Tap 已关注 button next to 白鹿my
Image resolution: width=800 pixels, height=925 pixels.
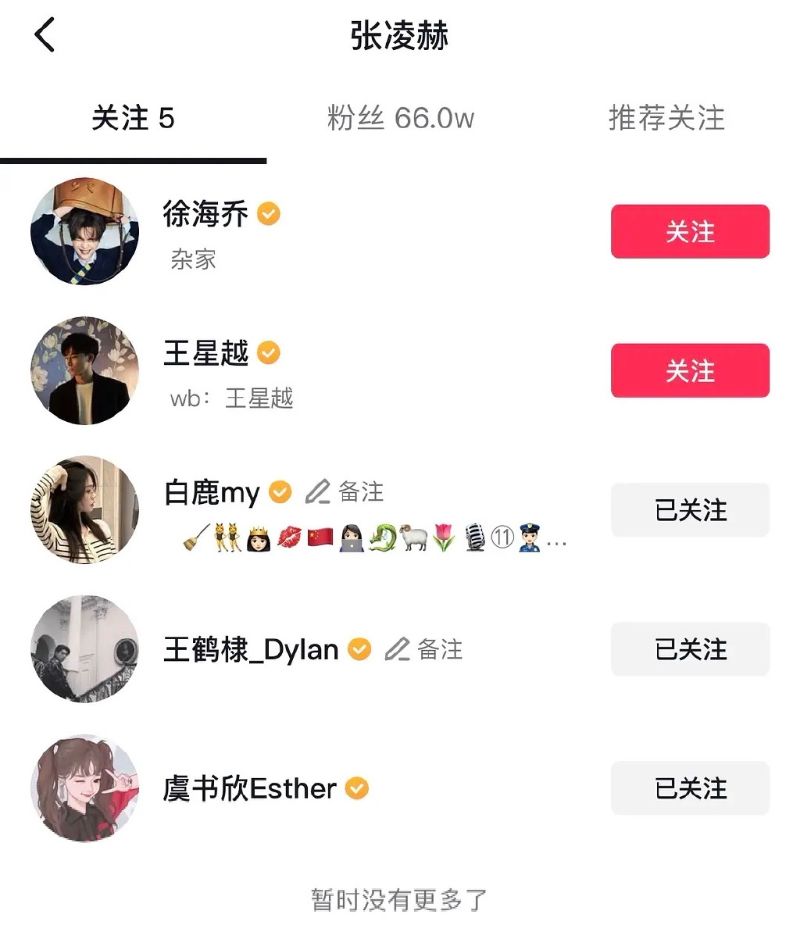click(x=690, y=510)
